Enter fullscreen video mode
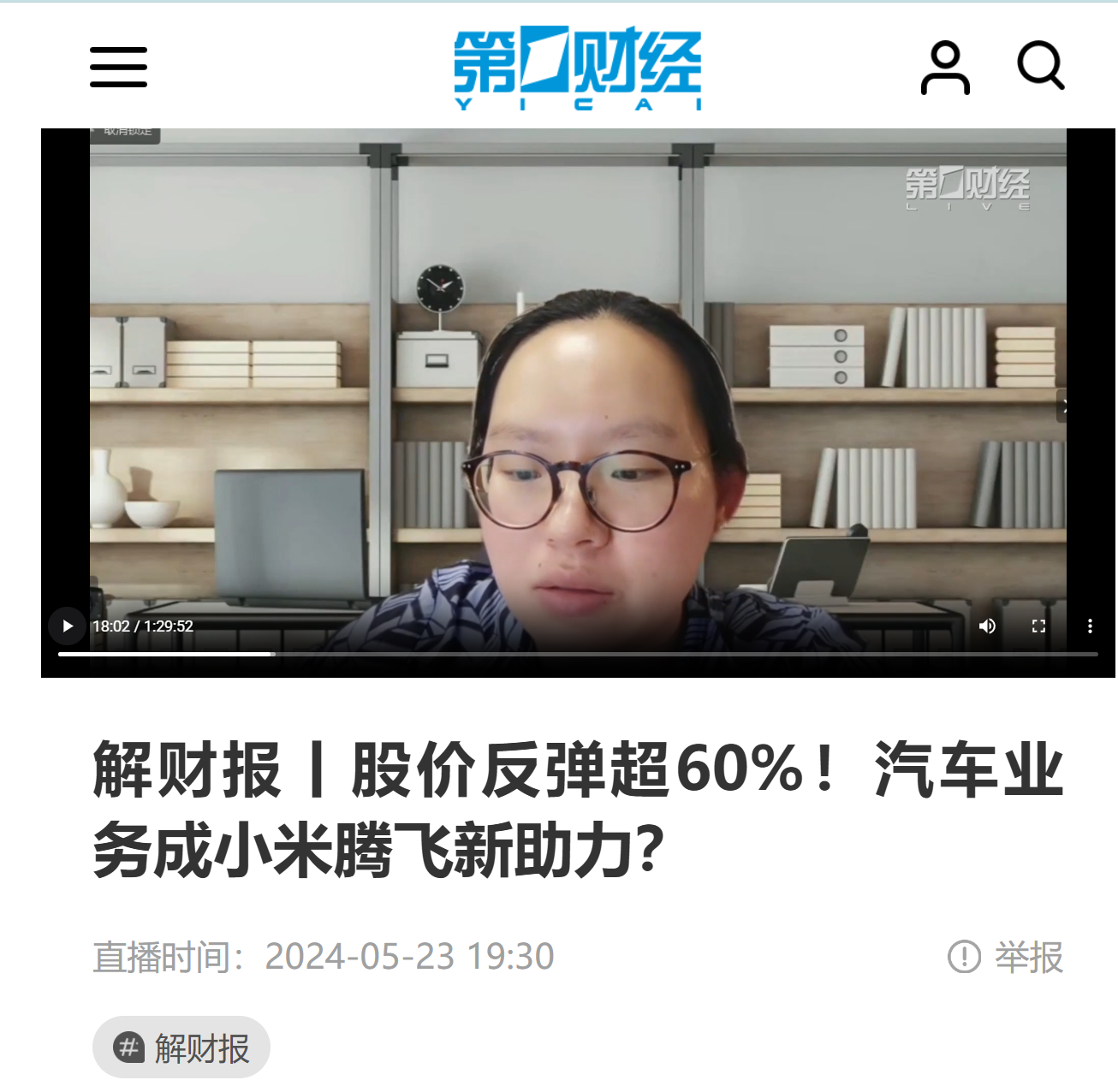The image size is (1118, 1092). tap(1038, 626)
